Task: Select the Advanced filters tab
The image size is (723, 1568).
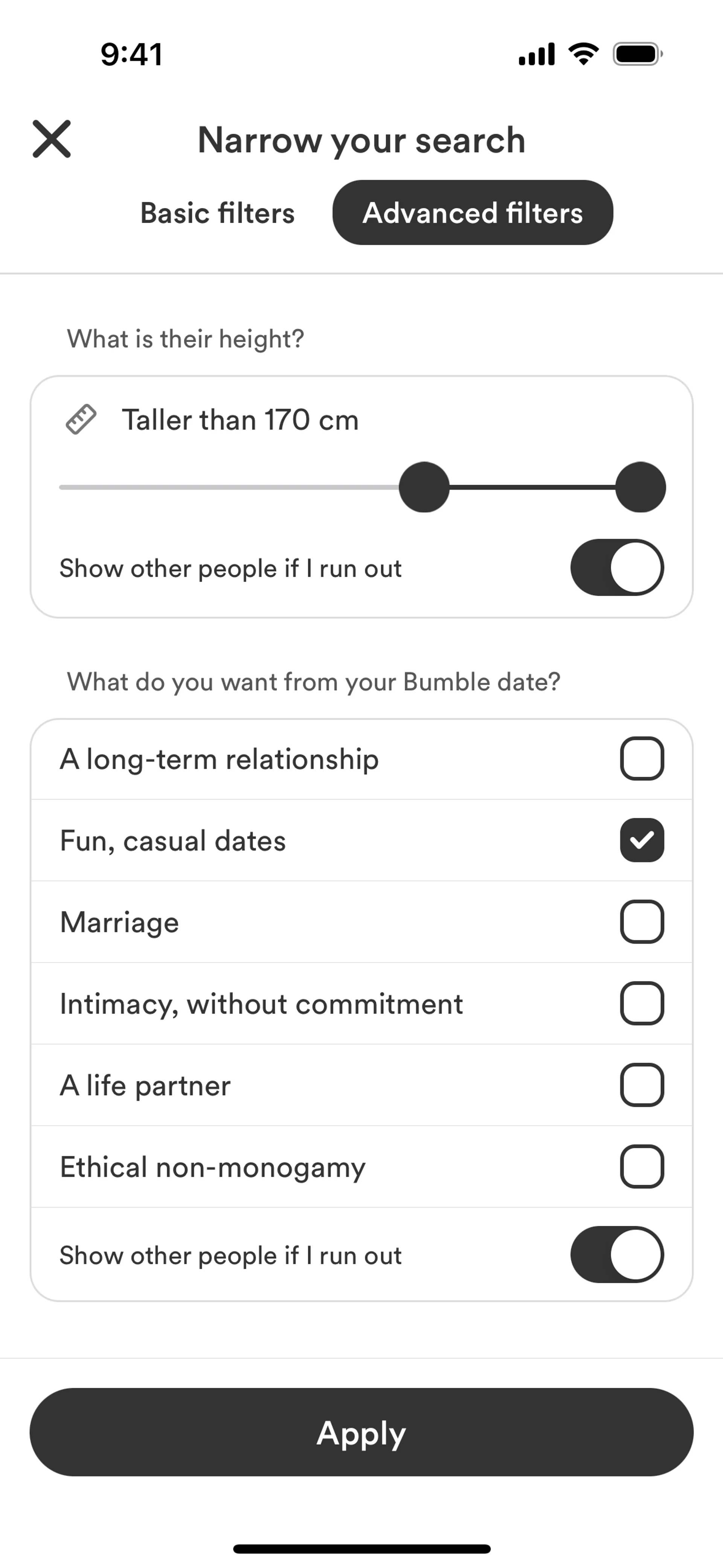Action: coord(472,213)
